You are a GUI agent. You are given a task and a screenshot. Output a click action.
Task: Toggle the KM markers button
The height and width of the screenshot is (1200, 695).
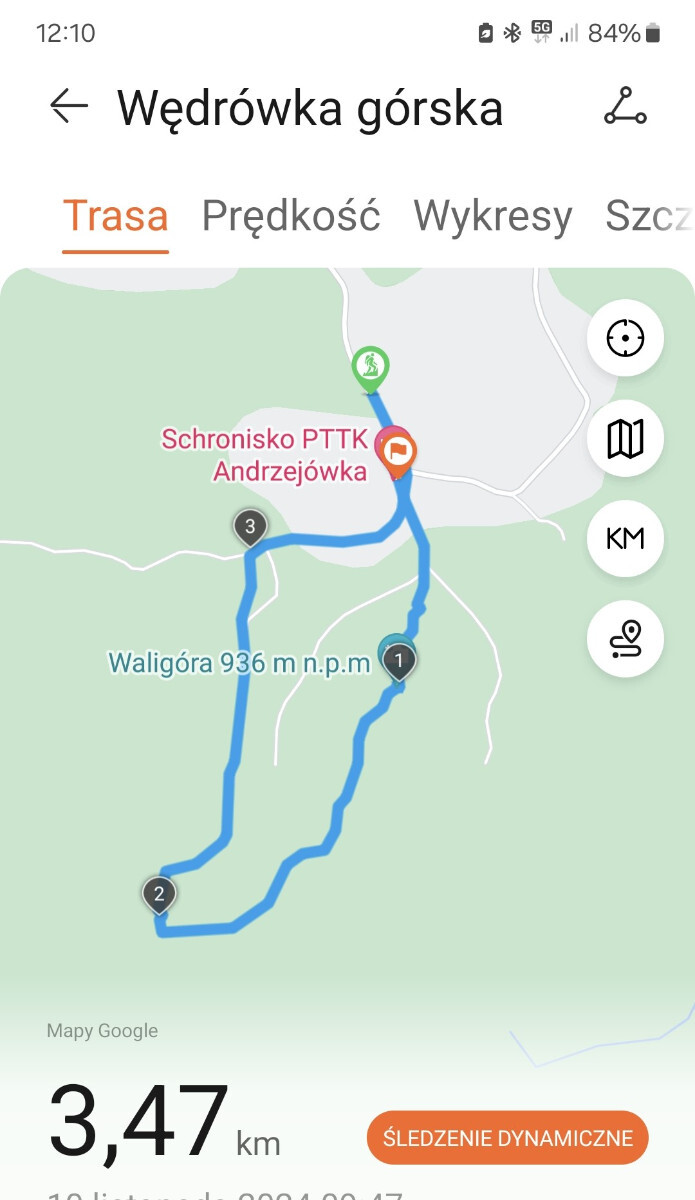click(x=626, y=539)
